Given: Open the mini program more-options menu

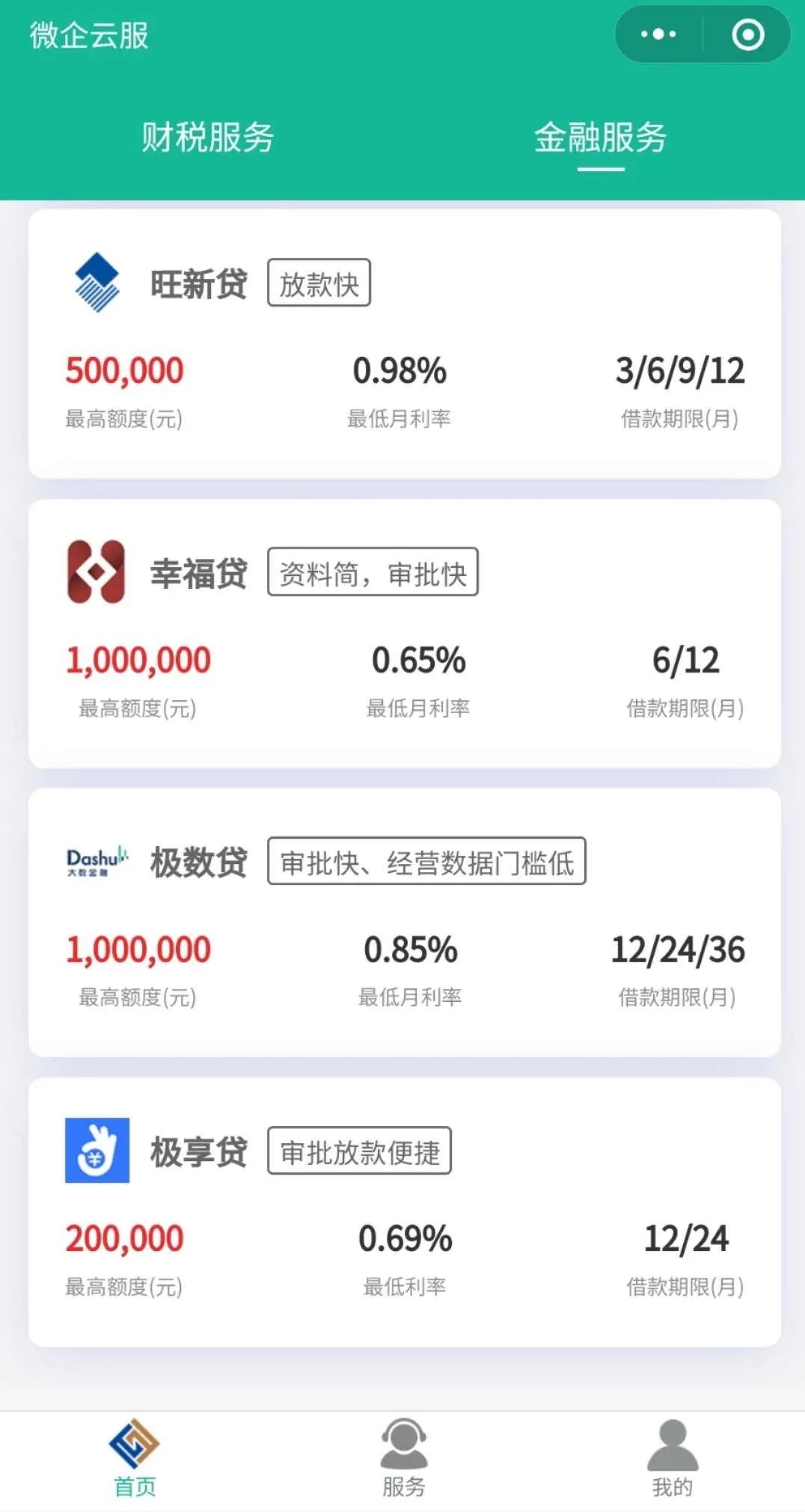Looking at the screenshot, I should [x=658, y=34].
